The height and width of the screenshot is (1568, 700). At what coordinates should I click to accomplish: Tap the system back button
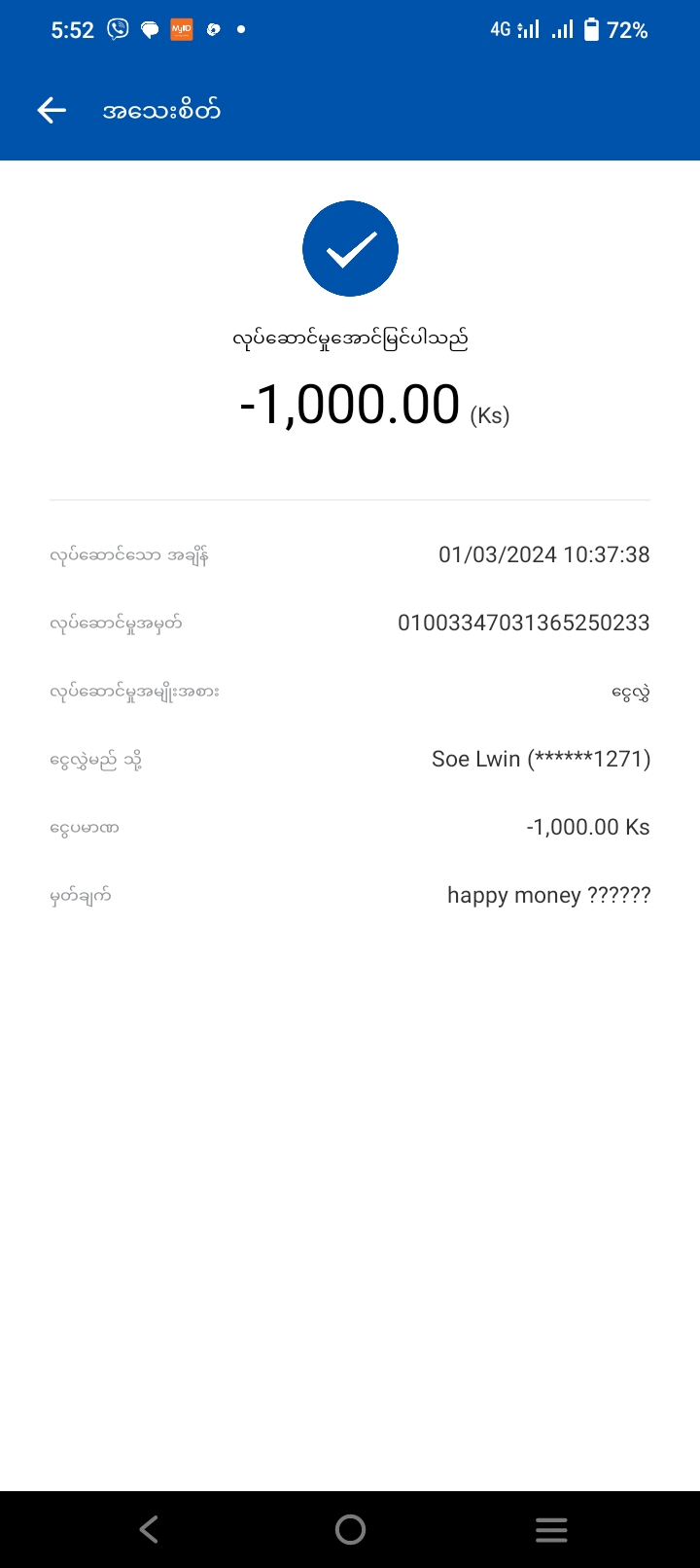pos(149,1529)
